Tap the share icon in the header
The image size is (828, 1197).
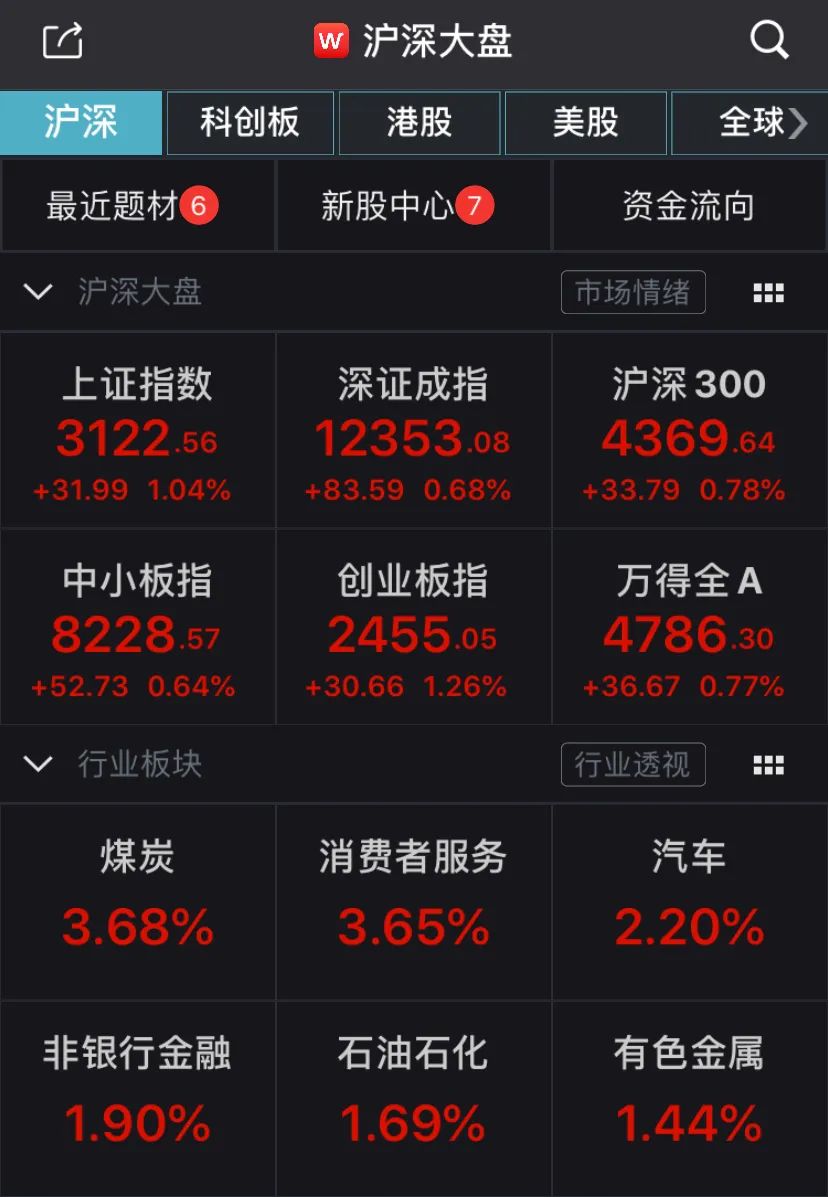click(62, 41)
